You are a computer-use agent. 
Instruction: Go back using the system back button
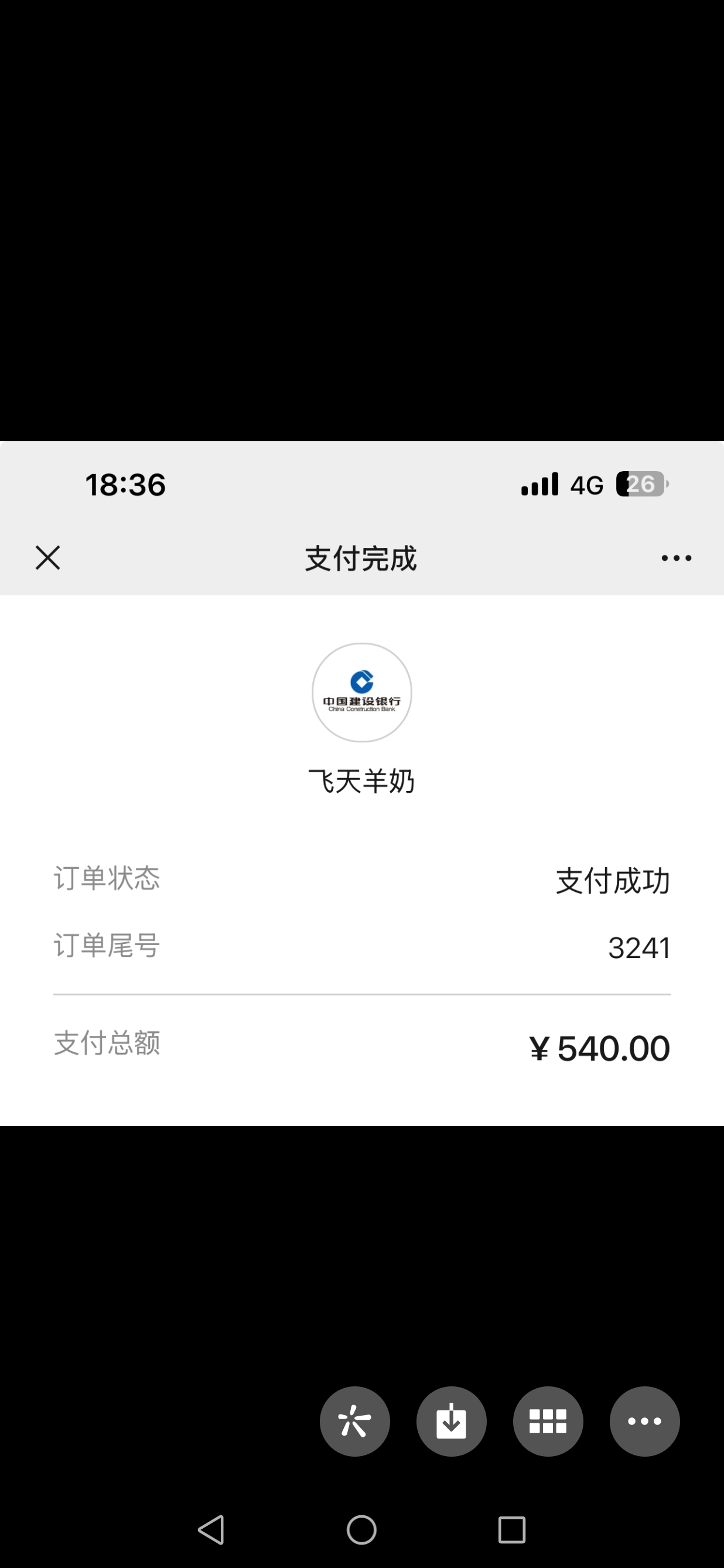[211, 1530]
